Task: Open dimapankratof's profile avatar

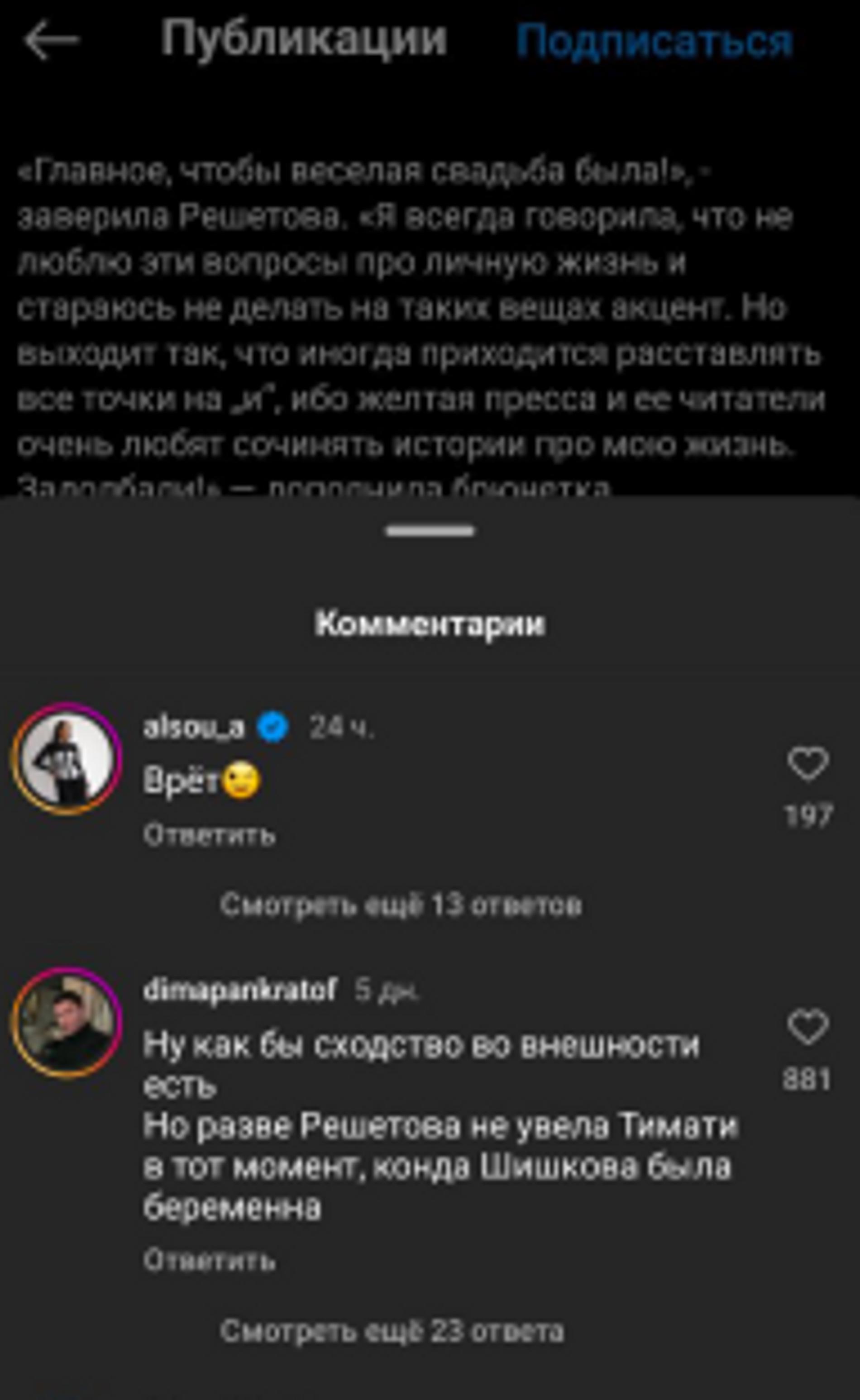Action: coord(67,1022)
